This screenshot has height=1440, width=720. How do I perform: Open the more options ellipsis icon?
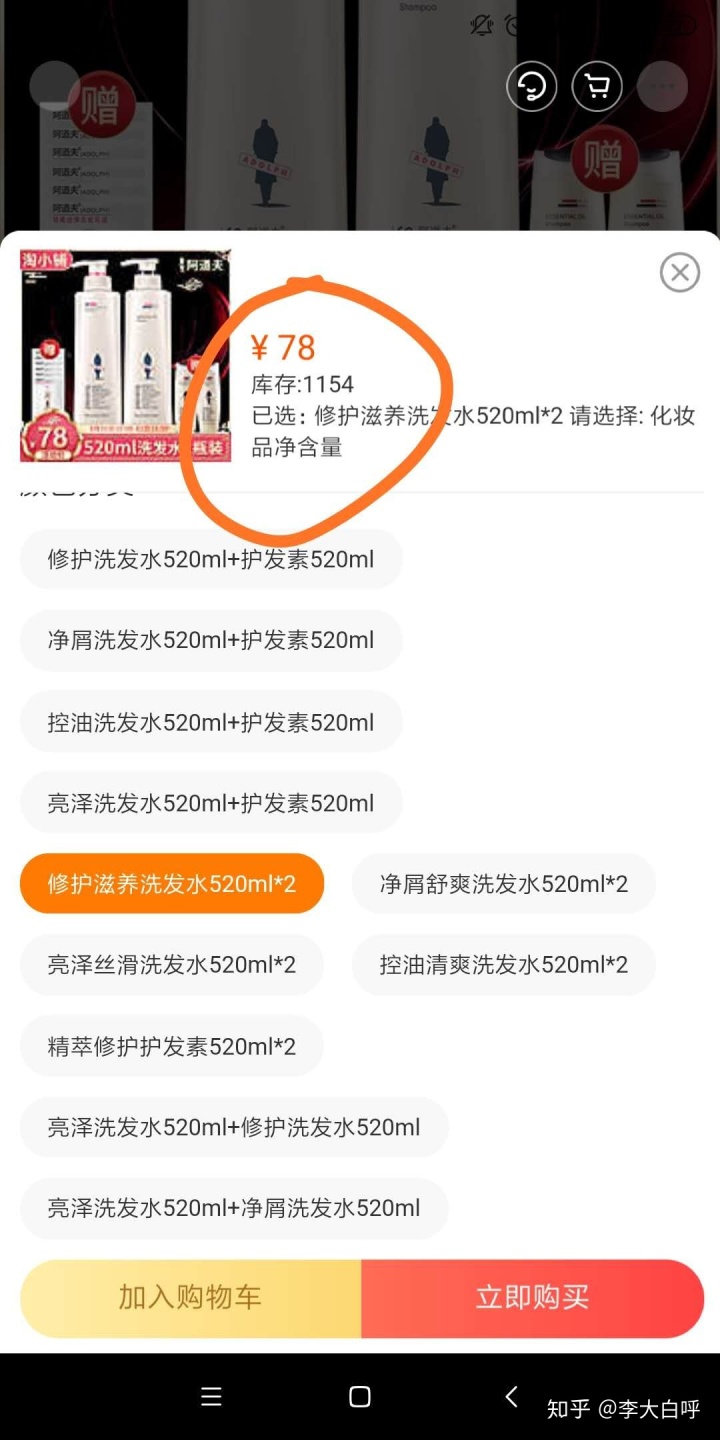click(x=661, y=87)
